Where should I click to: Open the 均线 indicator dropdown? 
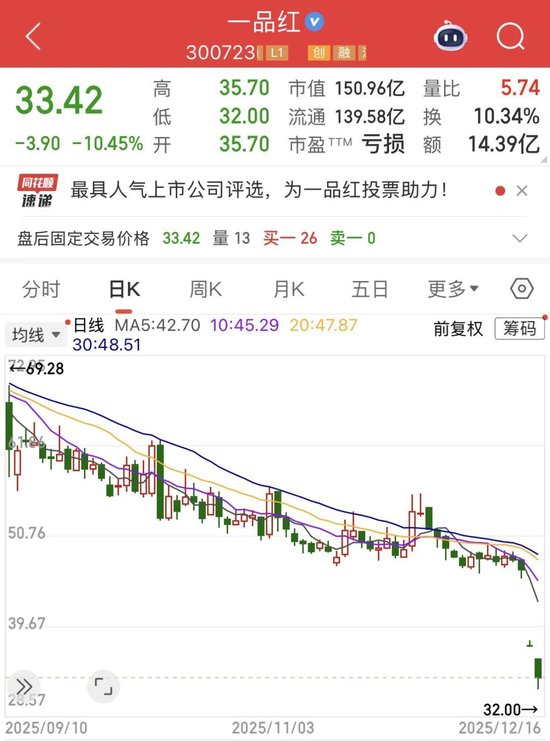click(x=36, y=335)
